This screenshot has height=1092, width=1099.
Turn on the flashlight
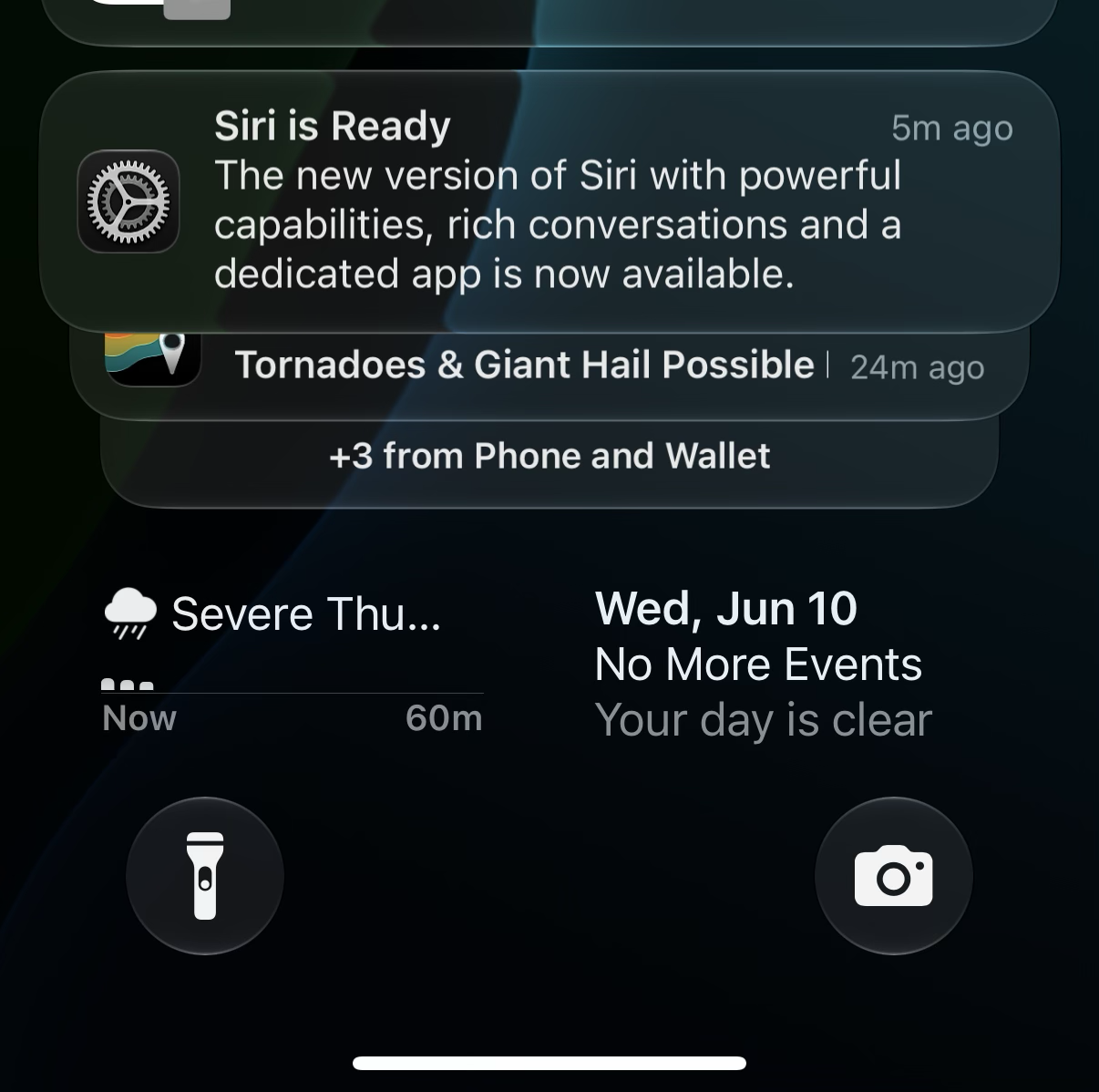coord(205,876)
